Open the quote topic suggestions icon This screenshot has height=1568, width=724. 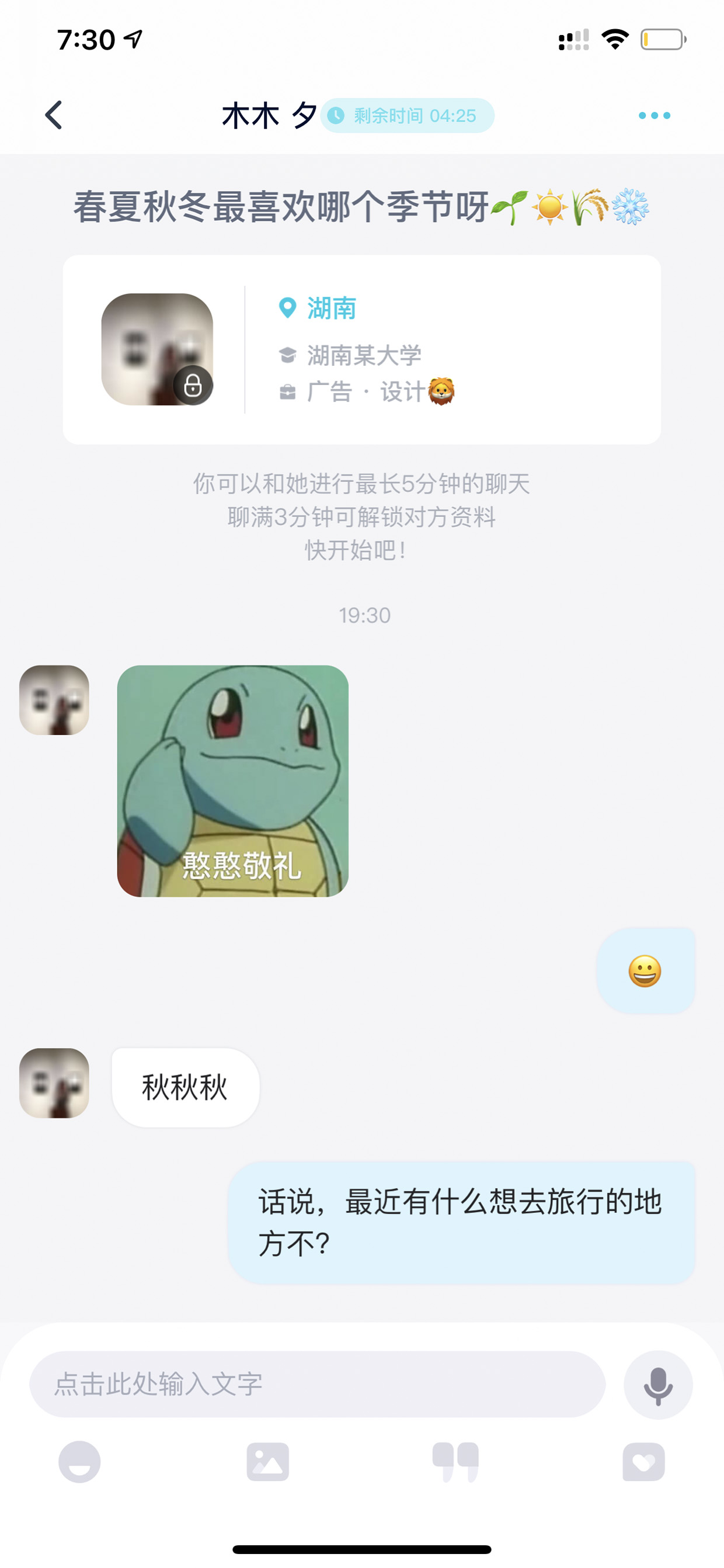[x=455, y=1462]
